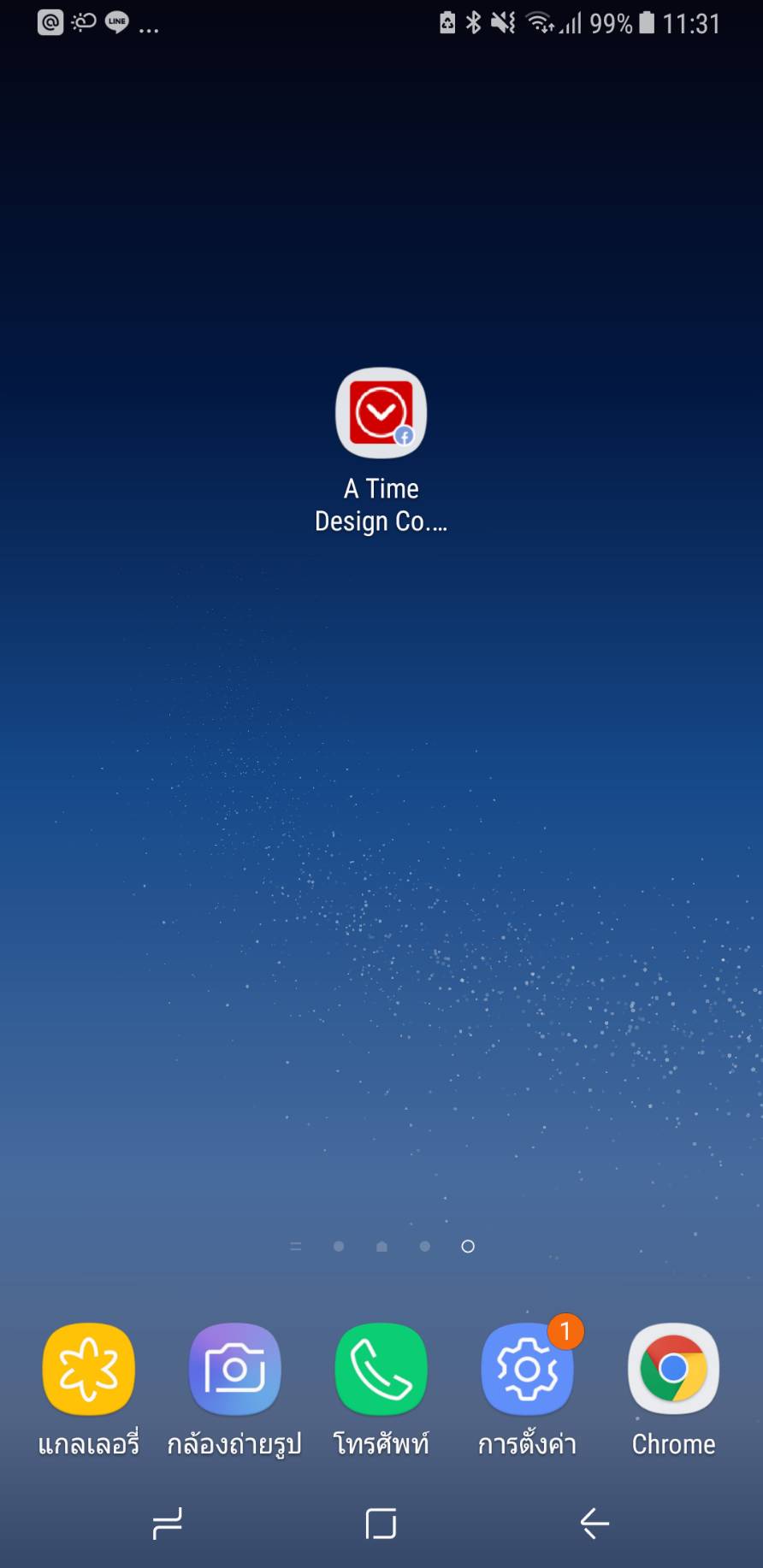Launch the แกลเลอรี่ gallery app

coord(89,1370)
